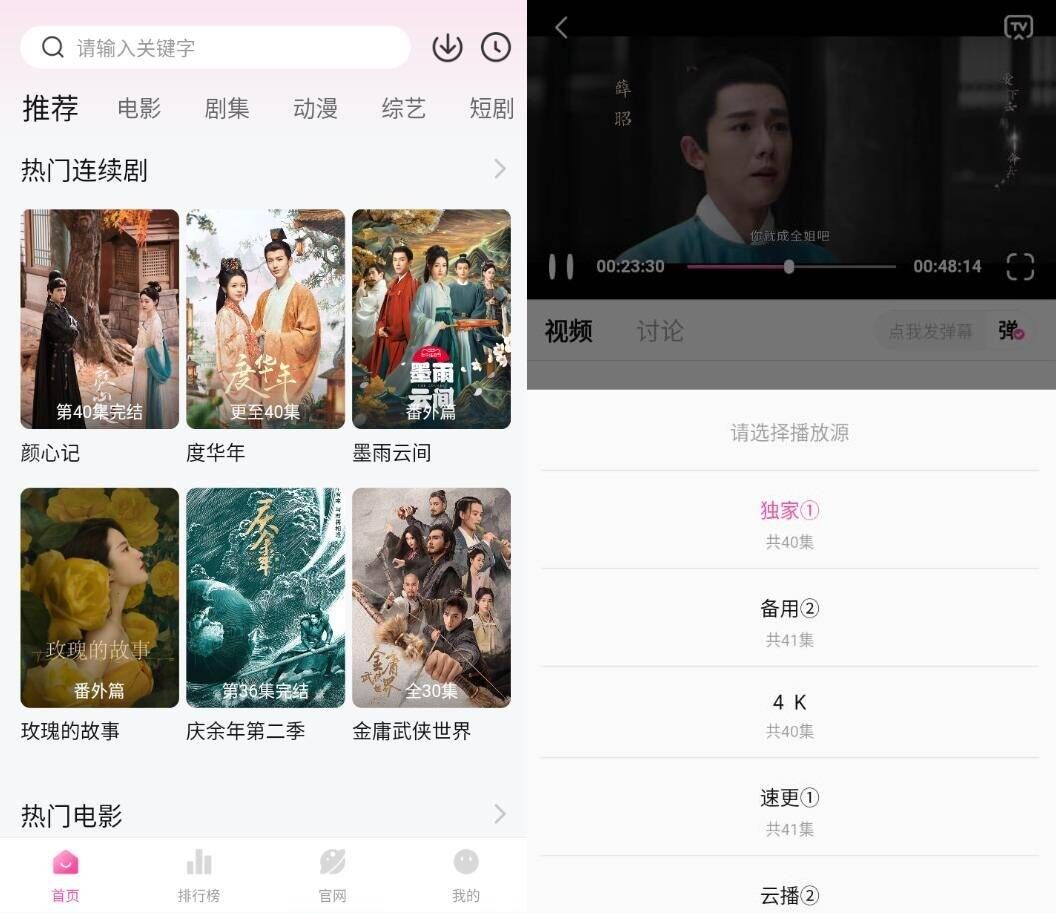The image size is (1056, 913).
Task: Enter fullscreen video mode
Action: [1020, 267]
